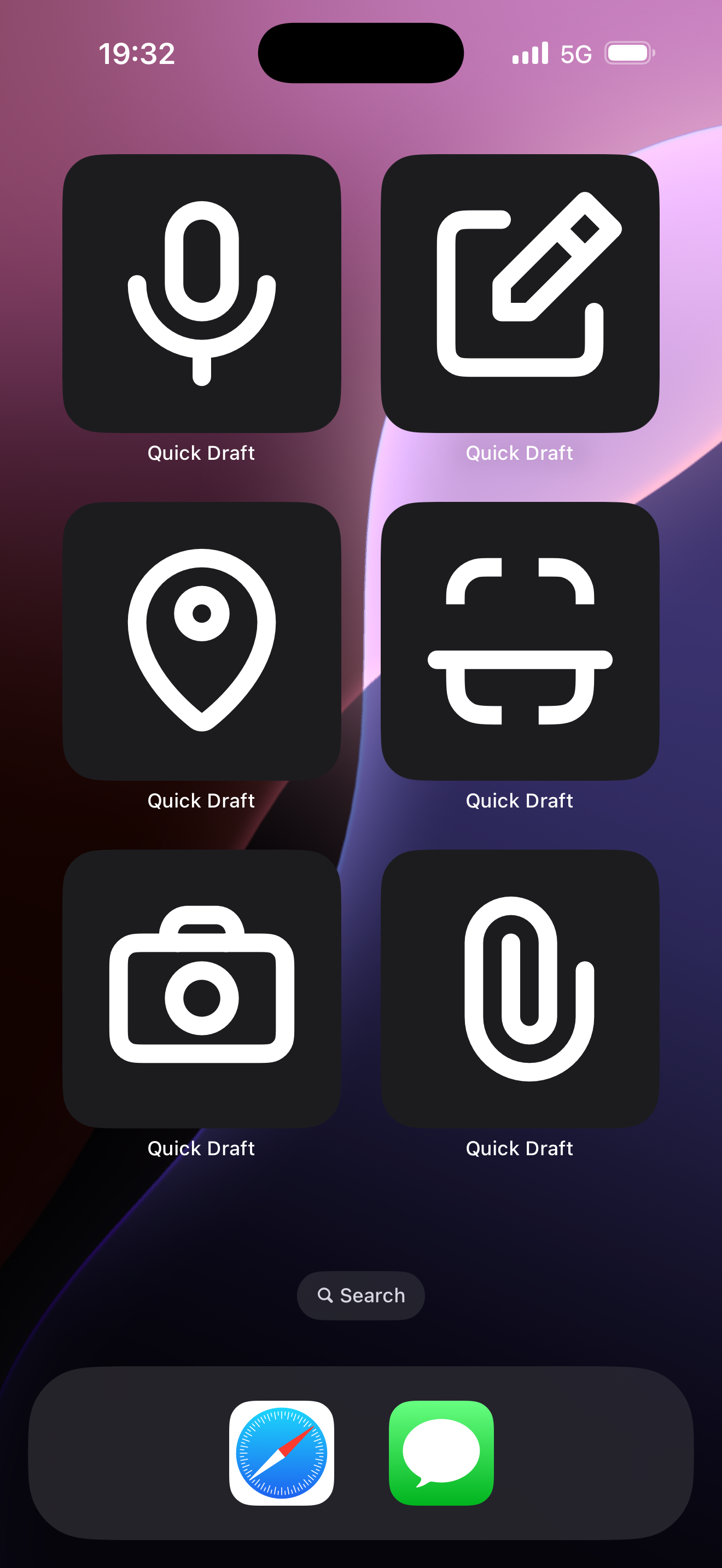Tap the Quick Draft compose pencil widget

tap(519, 294)
